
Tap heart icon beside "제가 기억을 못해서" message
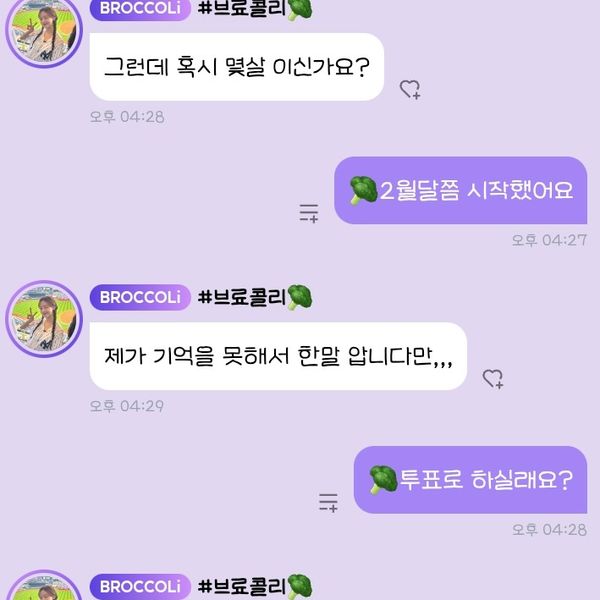(492, 379)
